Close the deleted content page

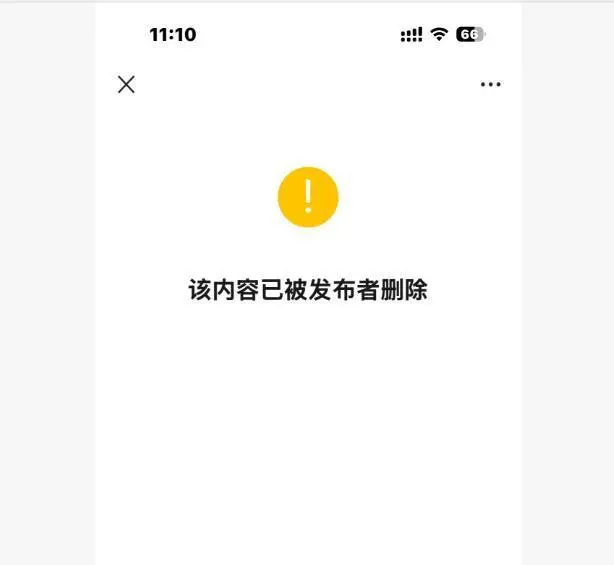[126, 85]
